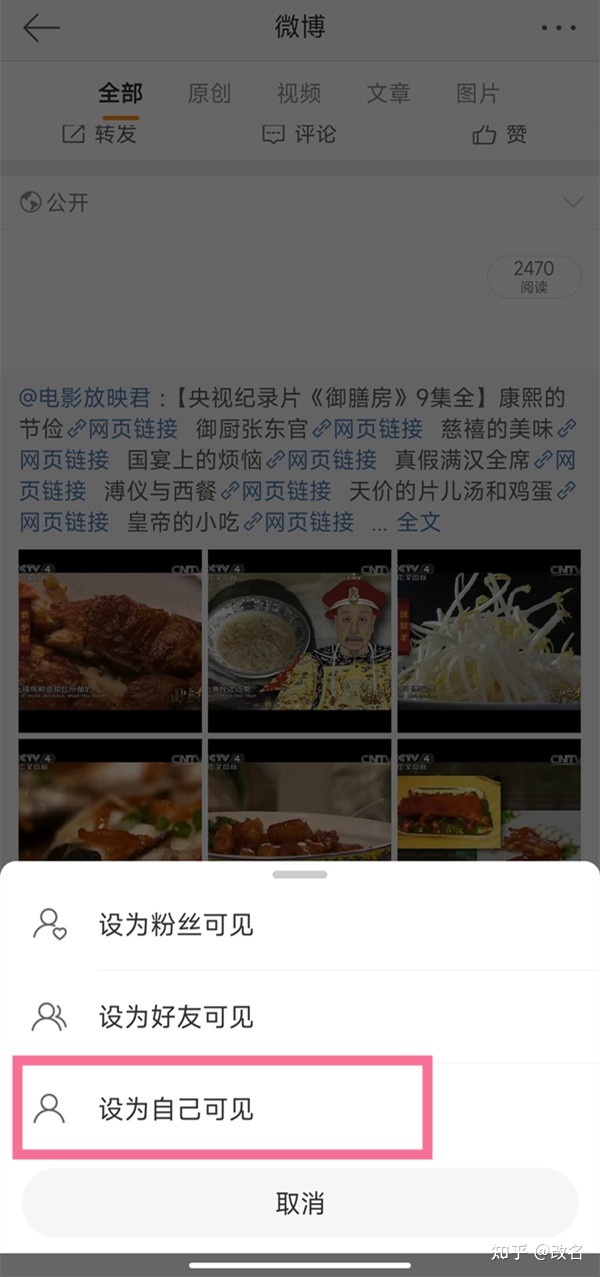Switch to the 原创 tab
600x1277 pixels.
(209, 93)
